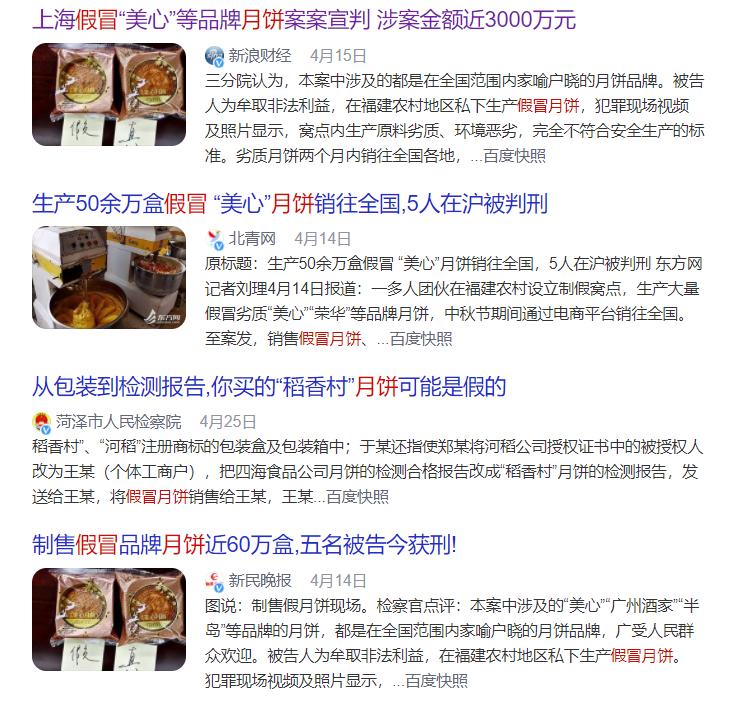Open the headline about fake “稻香村”月饼
Image resolution: width=740 pixels, height=705 pixels.
(269, 387)
